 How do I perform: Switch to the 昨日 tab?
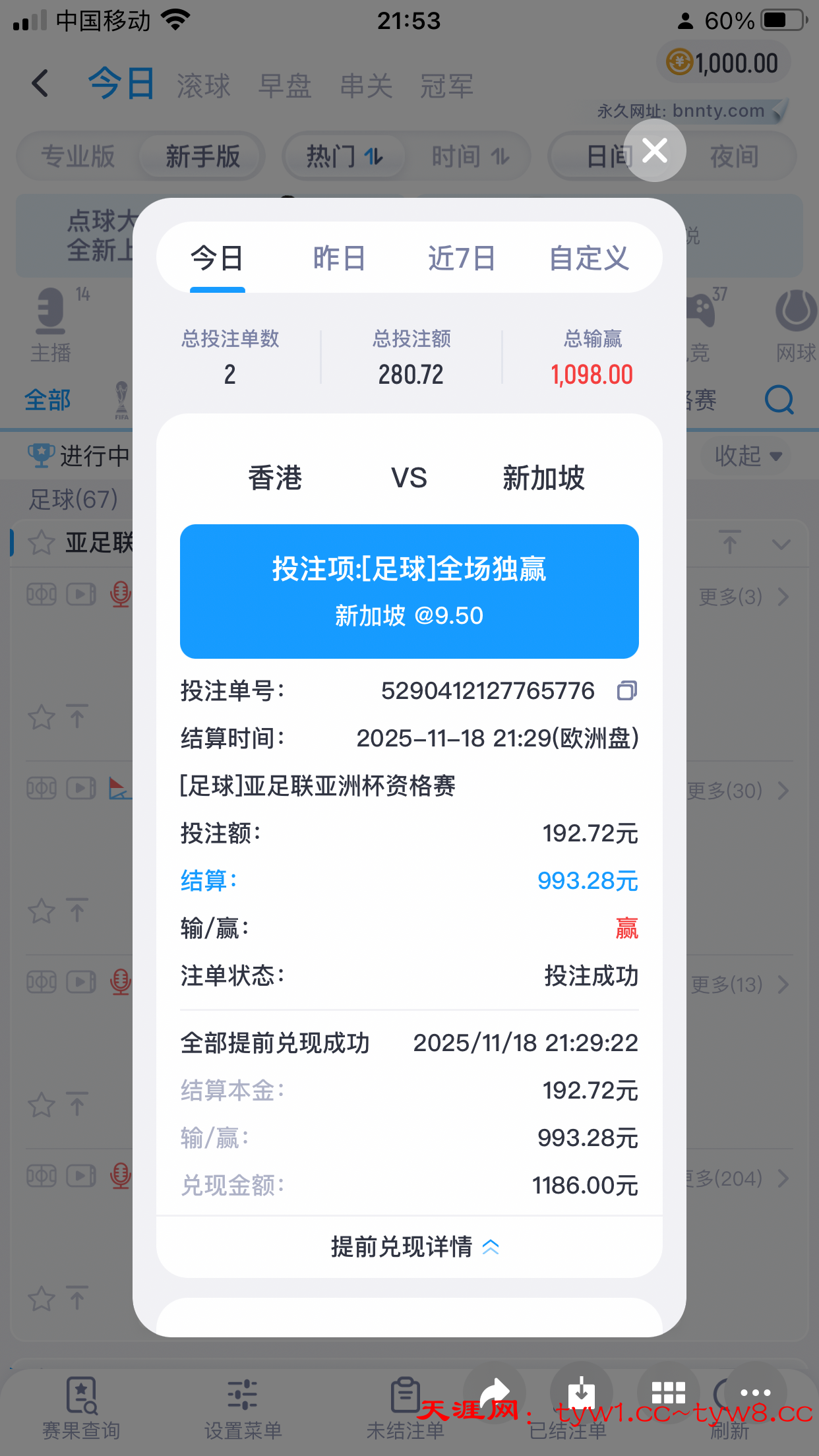pyautogui.click(x=339, y=258)
